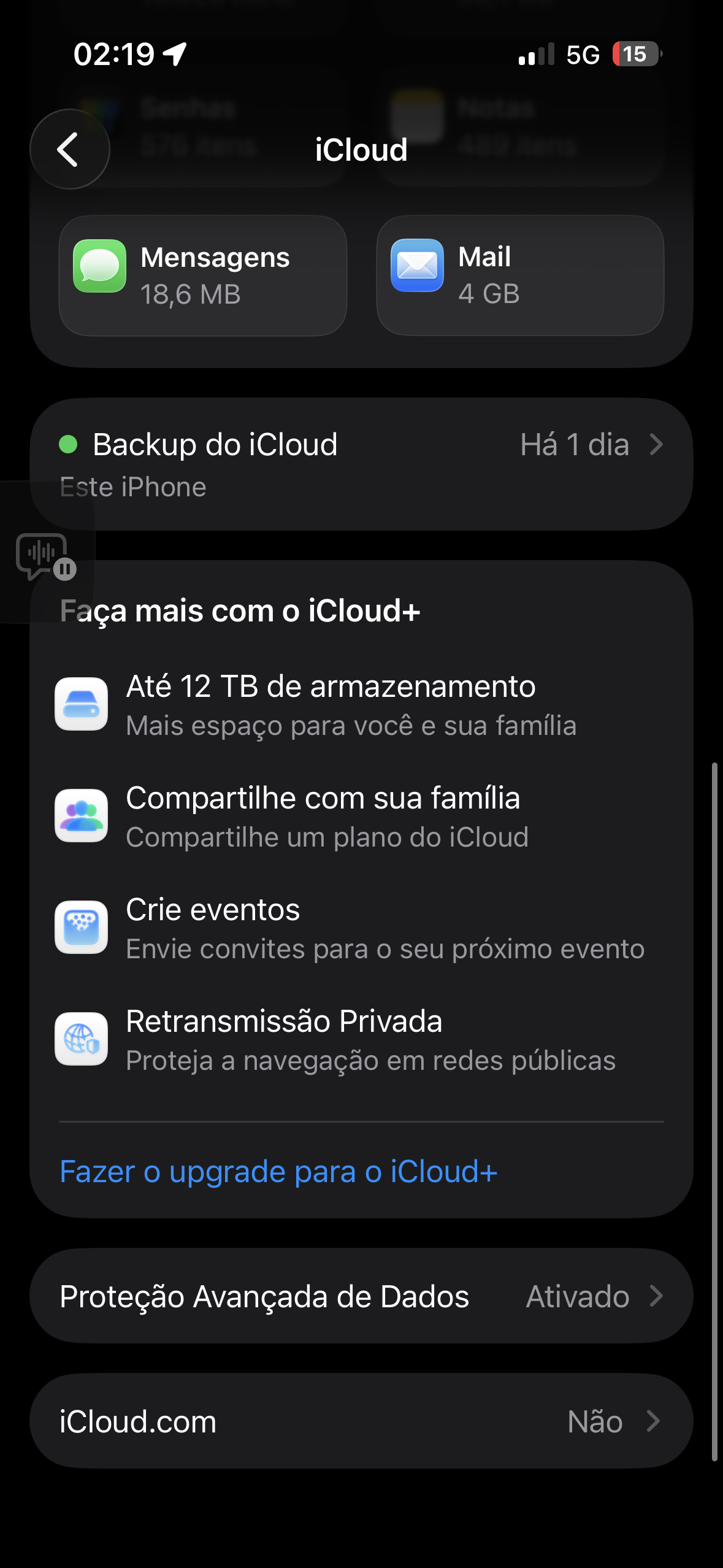
Task: Tap Fazer o upgrade para o iCloud+
Action: (278, 1172)
